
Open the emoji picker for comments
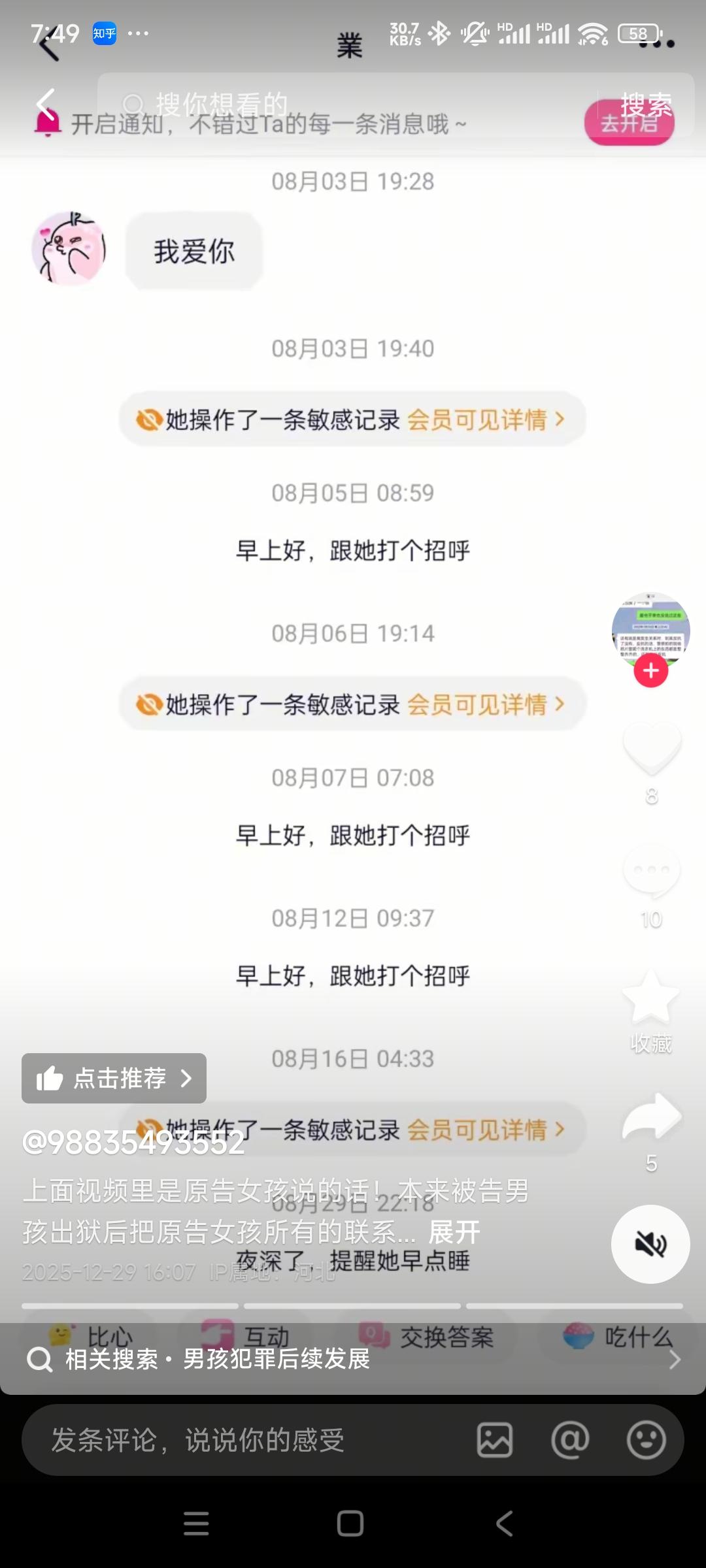click(646, 1440)
